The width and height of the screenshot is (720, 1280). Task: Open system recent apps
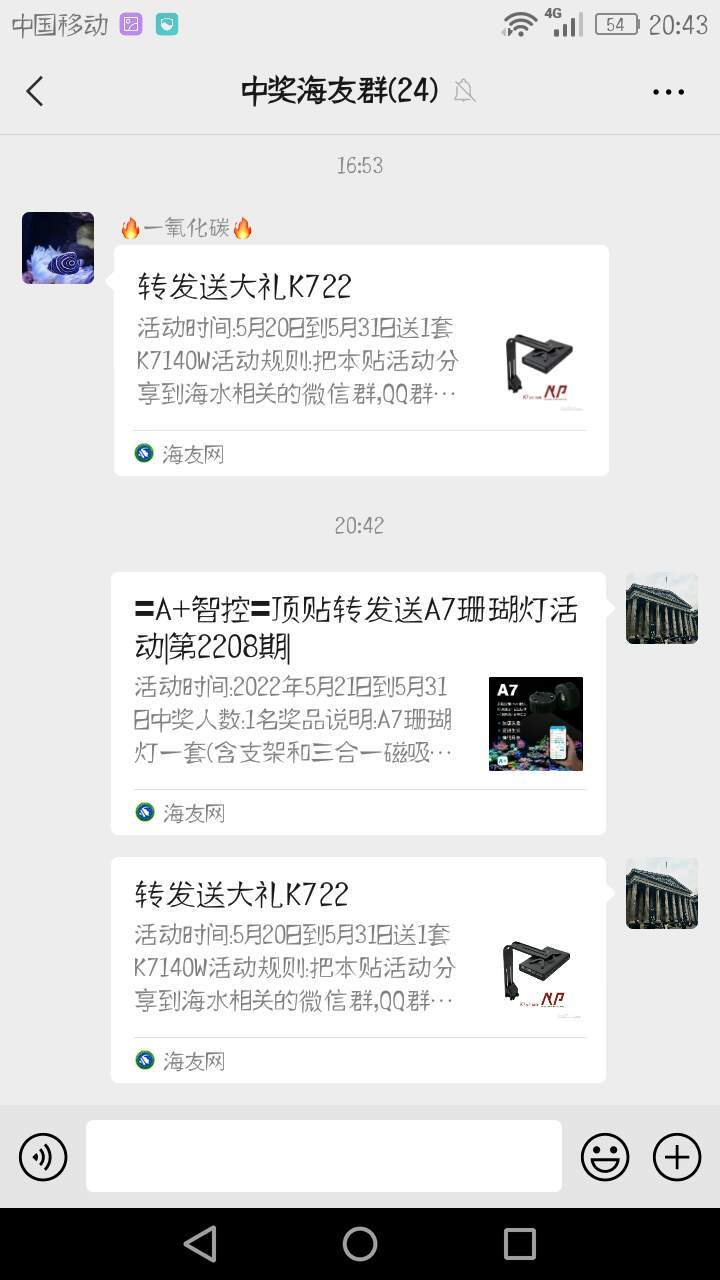tap(520, 1244)
